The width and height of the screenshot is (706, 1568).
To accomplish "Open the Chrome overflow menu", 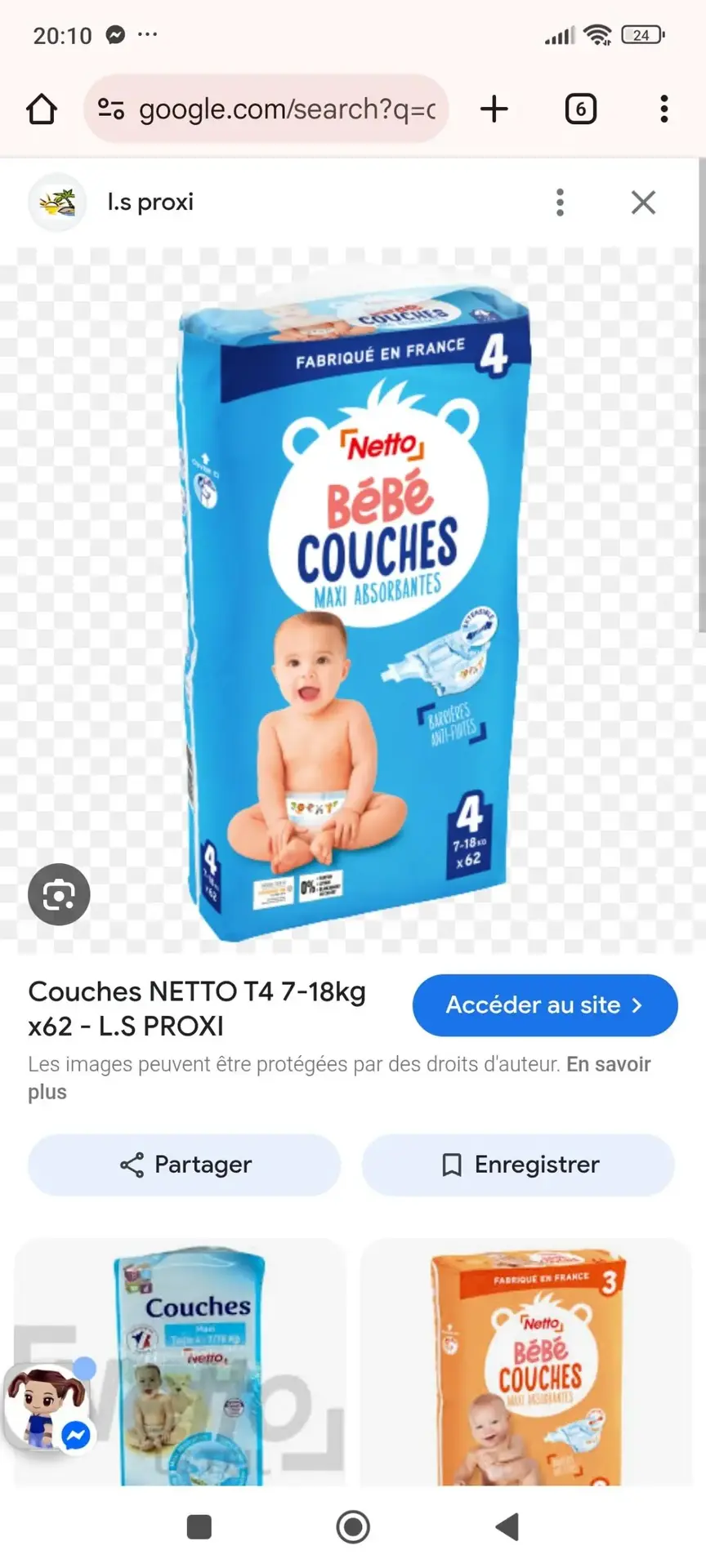I will click(x=664, y=109).
